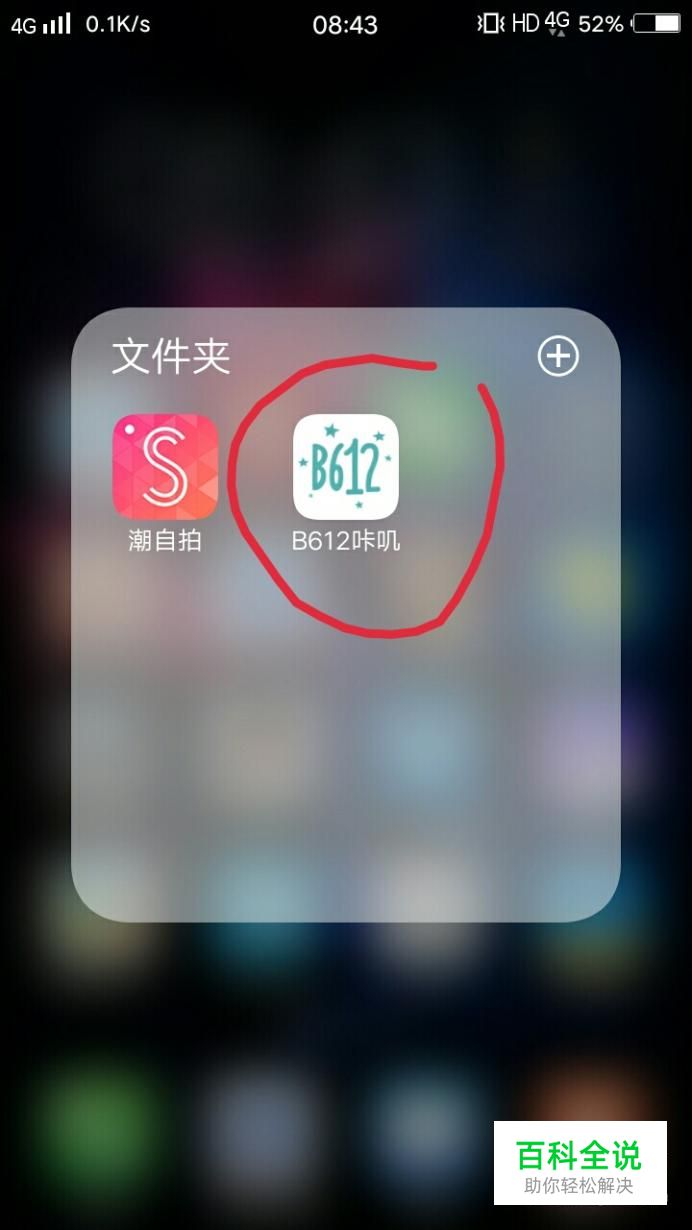
Task: Launch the B612咔叽 app
Action: pos(346,467)
